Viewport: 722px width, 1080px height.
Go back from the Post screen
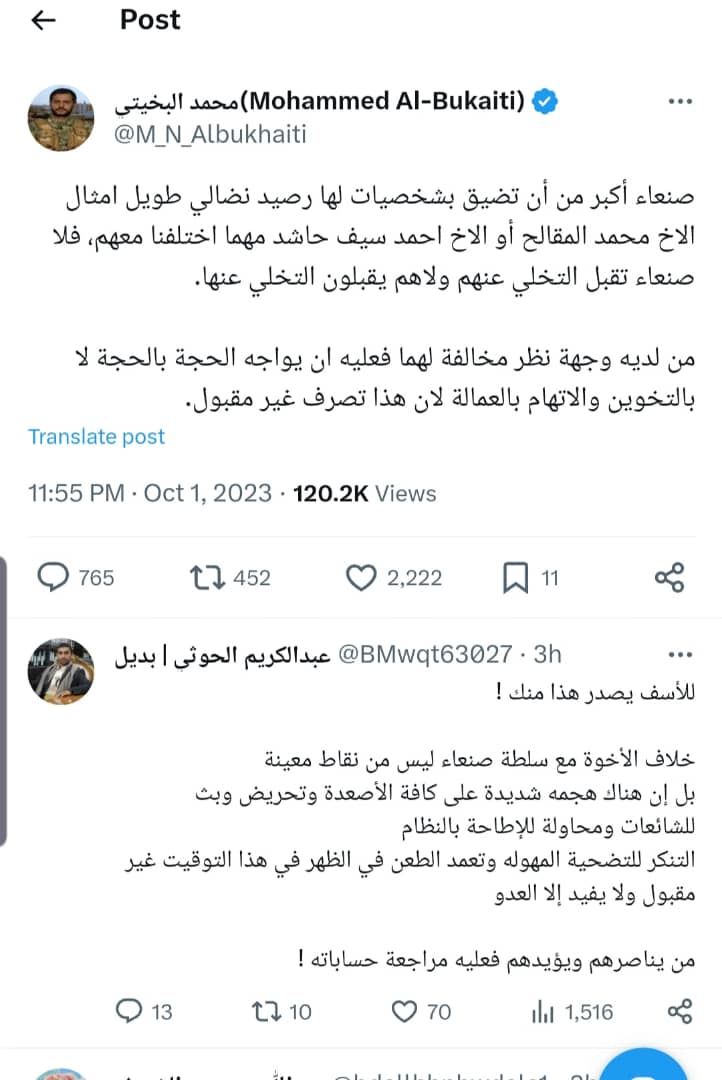tap(43, 20)
